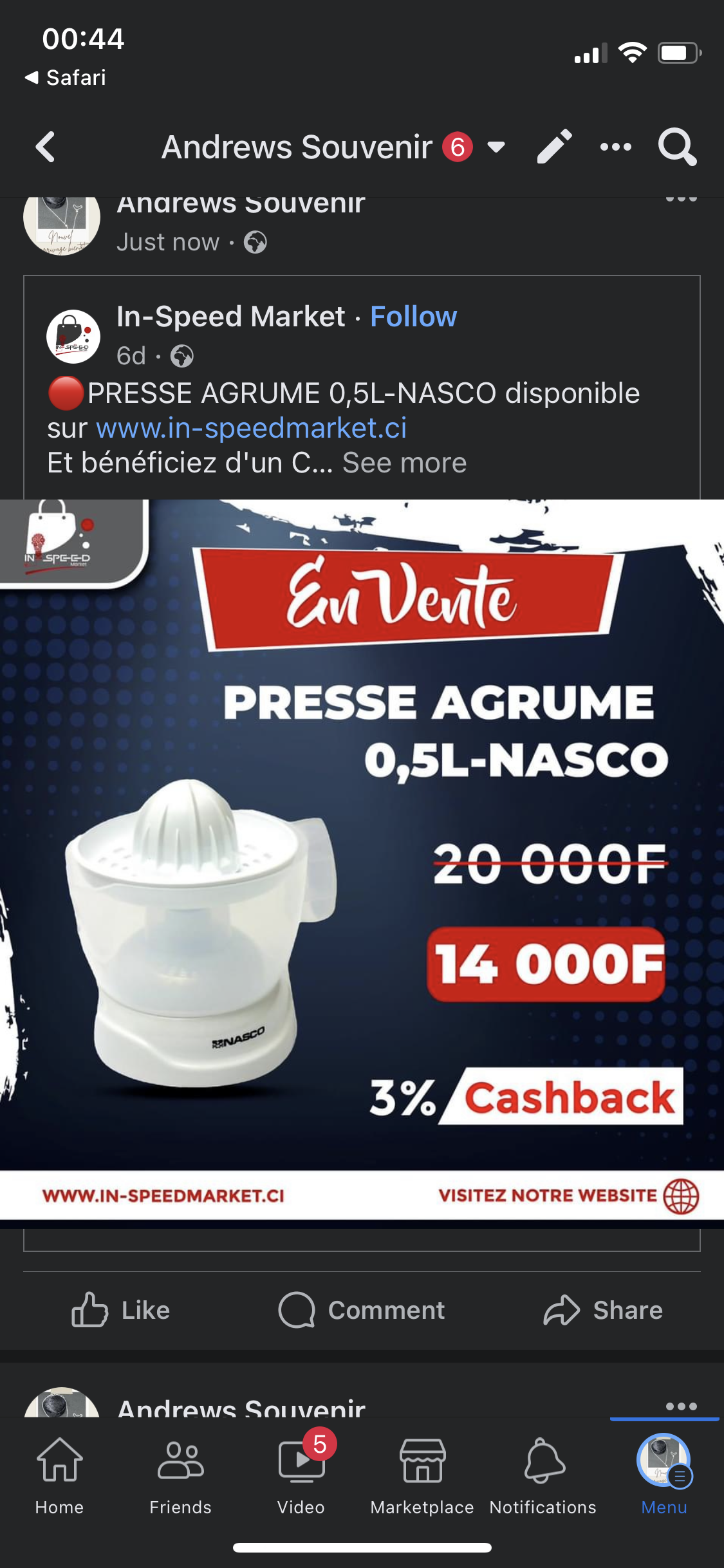The image size is (724, 1568).
Task: Open the Video tab
Action: pos(301,1473)
